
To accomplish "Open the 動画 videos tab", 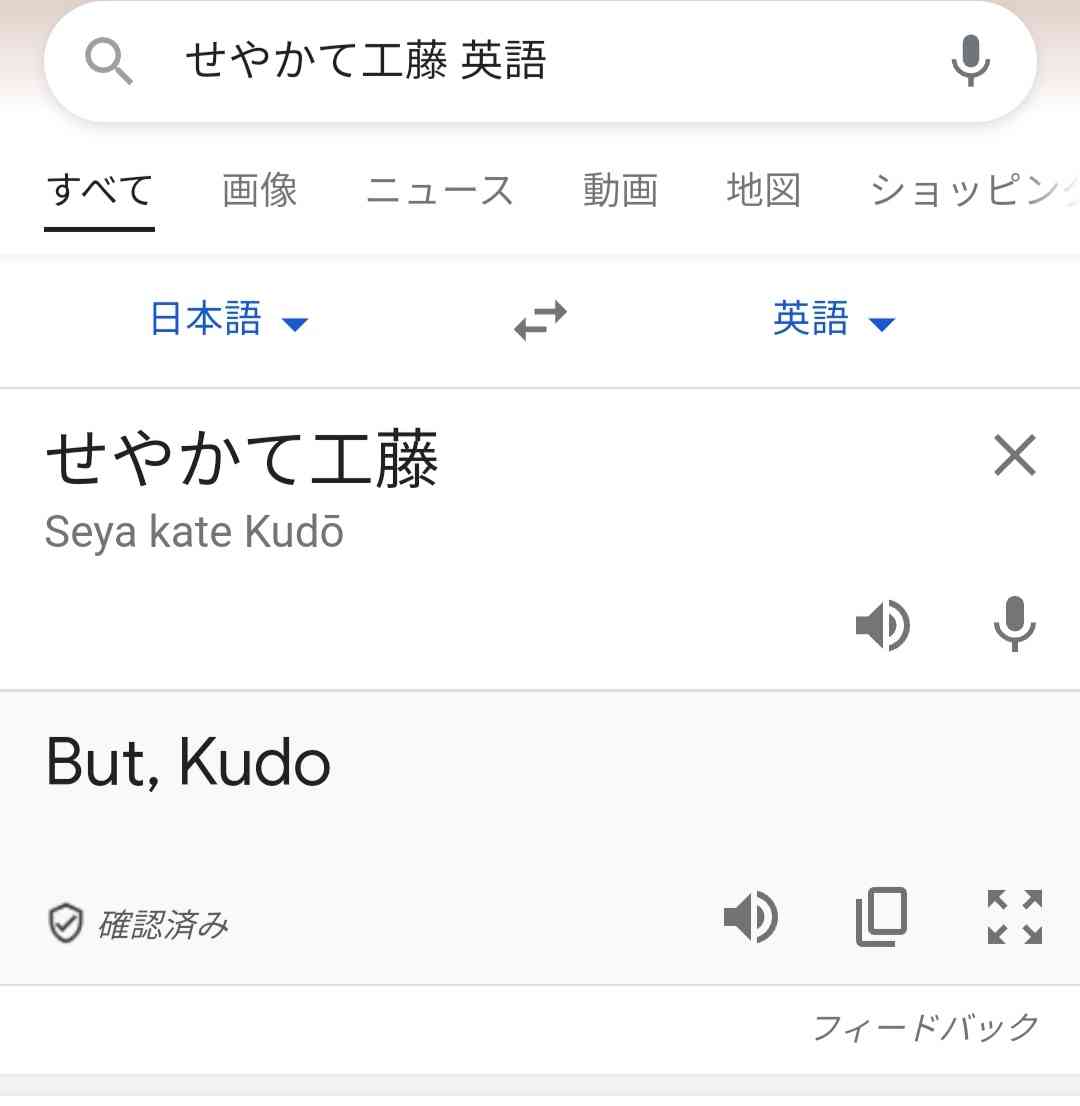I will (x=621, y=190).
